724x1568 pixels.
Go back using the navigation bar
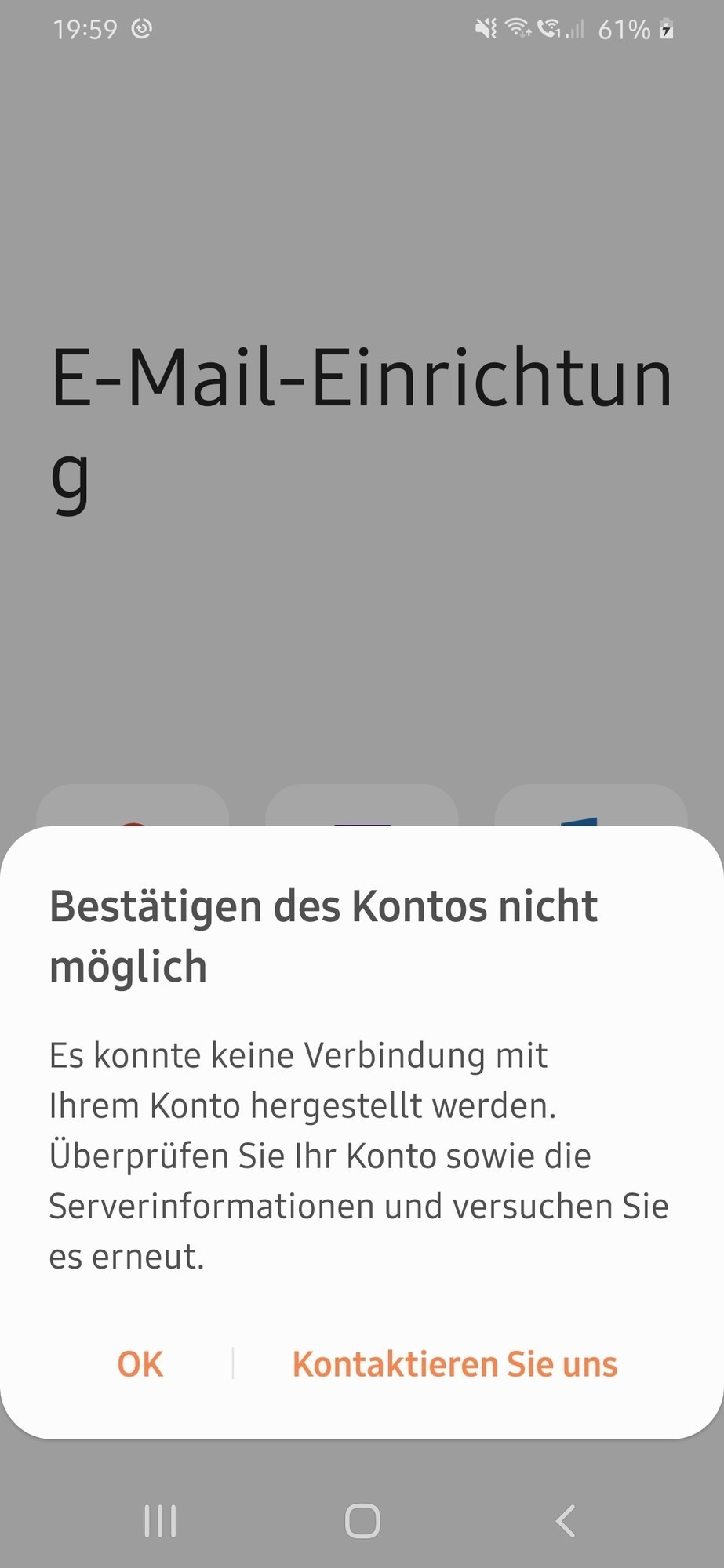click(x=566, y=1522)
